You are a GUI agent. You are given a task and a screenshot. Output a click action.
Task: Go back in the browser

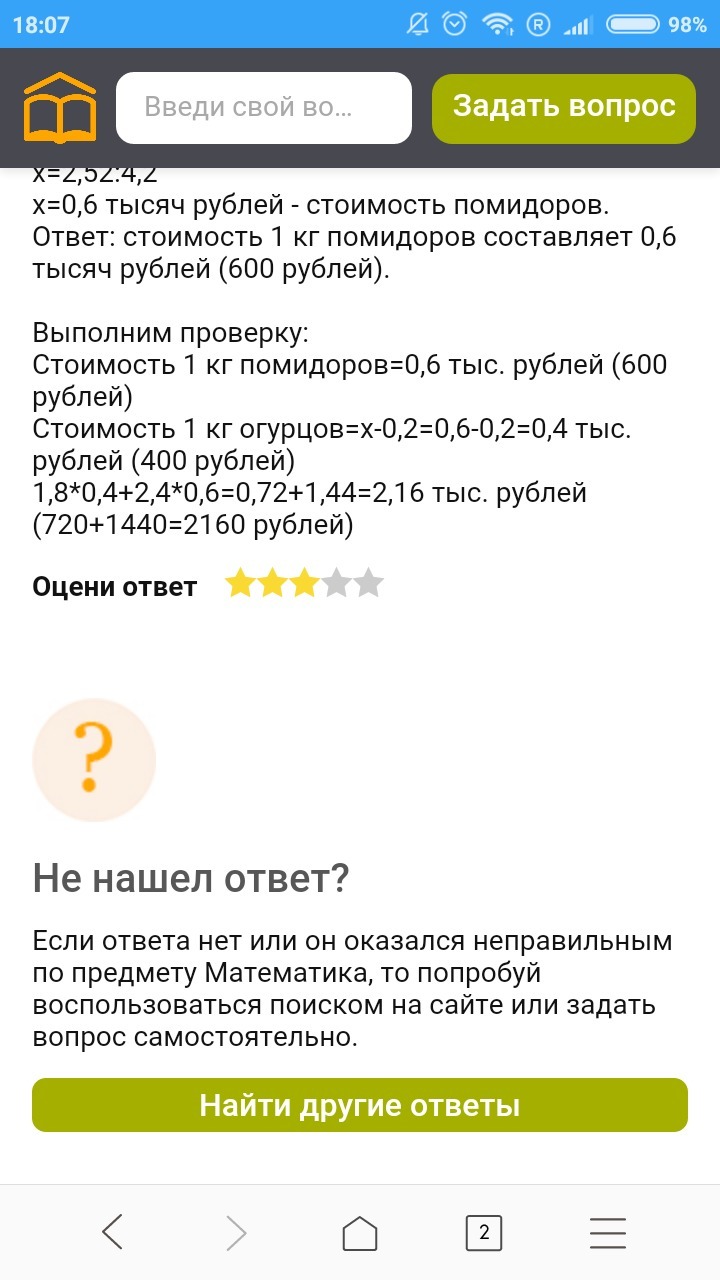click(112, 1232)
